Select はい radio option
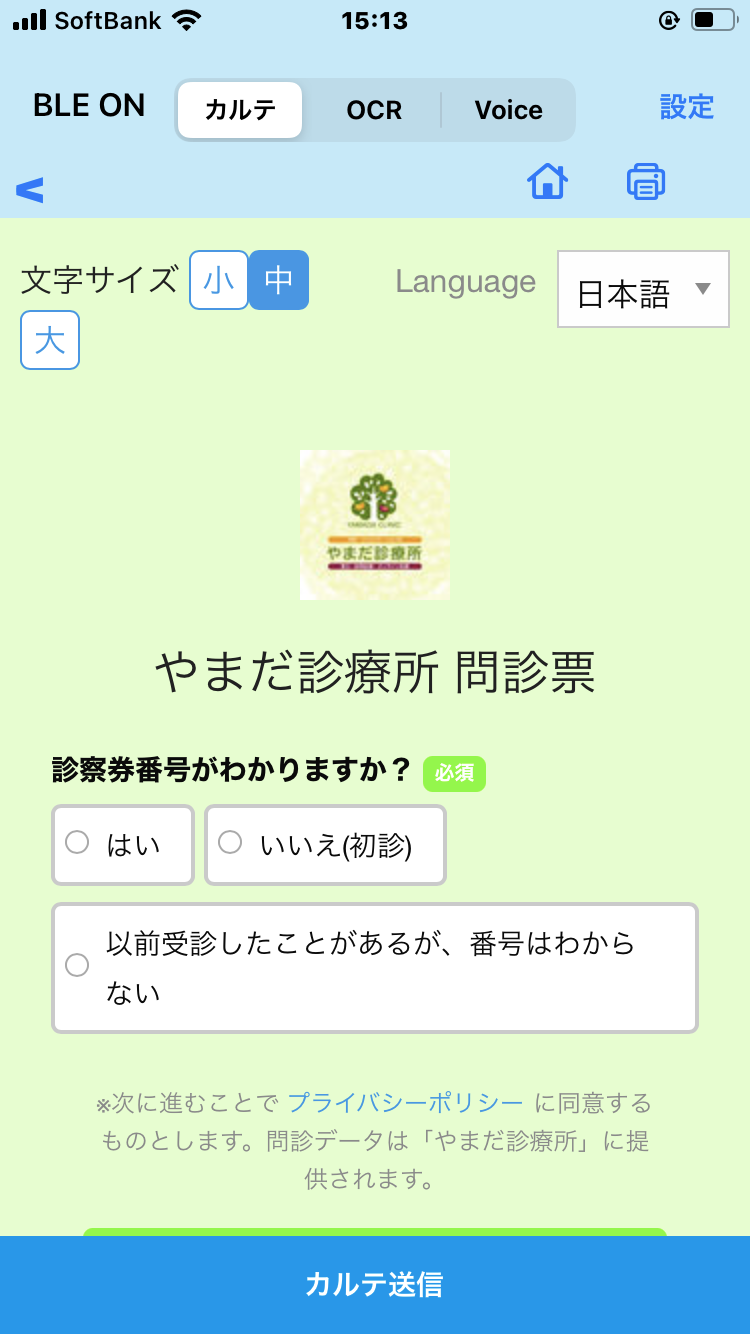 (123, 845)
